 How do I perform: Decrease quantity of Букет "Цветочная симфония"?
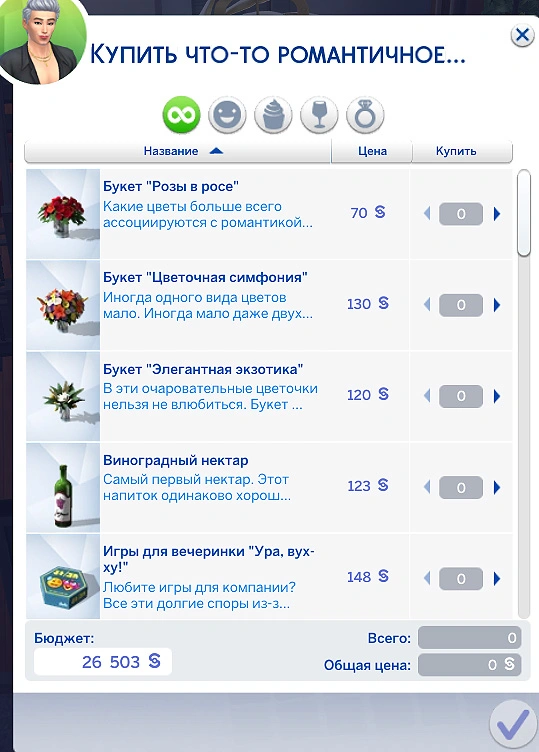click(427, 305)
